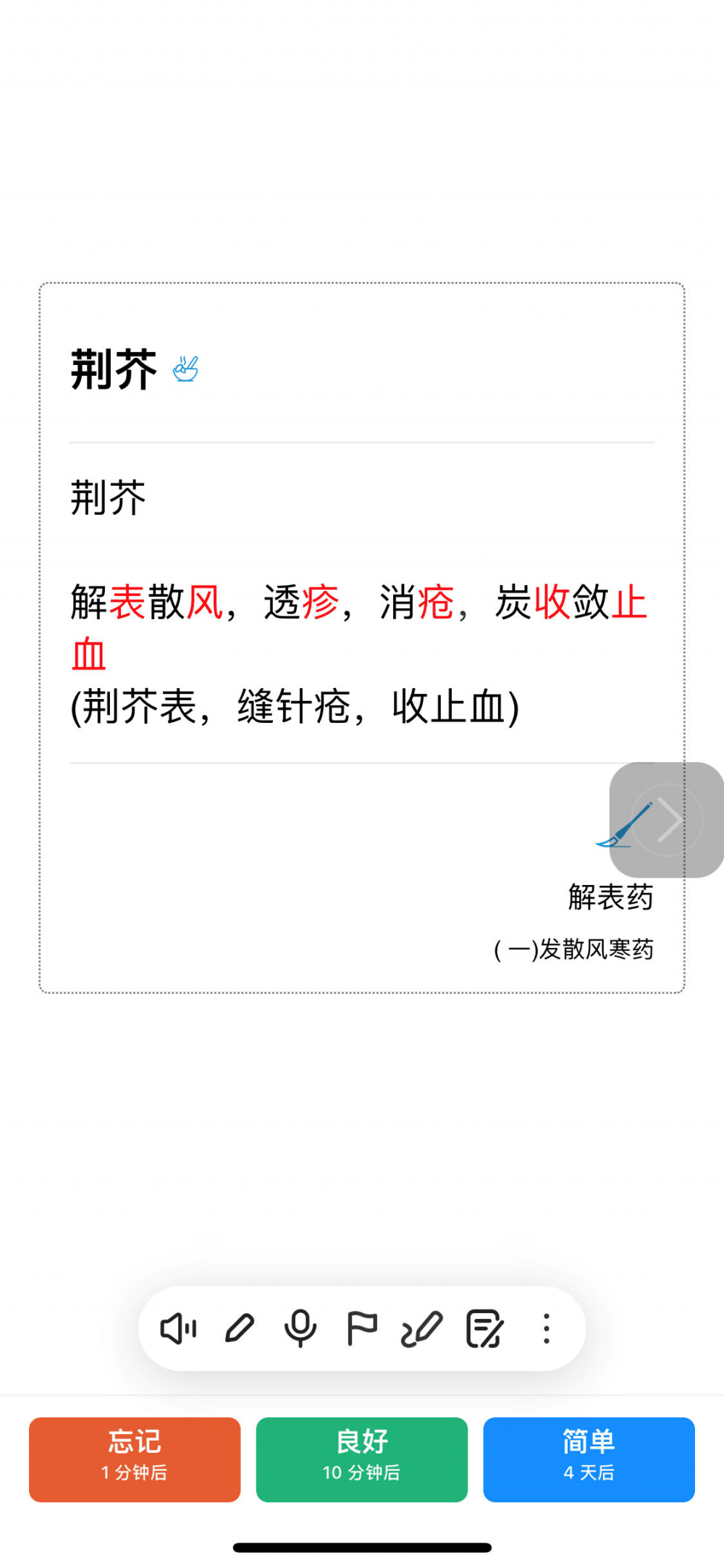Rate card as 忘记 (1 分钟后)

[135, 1459]
